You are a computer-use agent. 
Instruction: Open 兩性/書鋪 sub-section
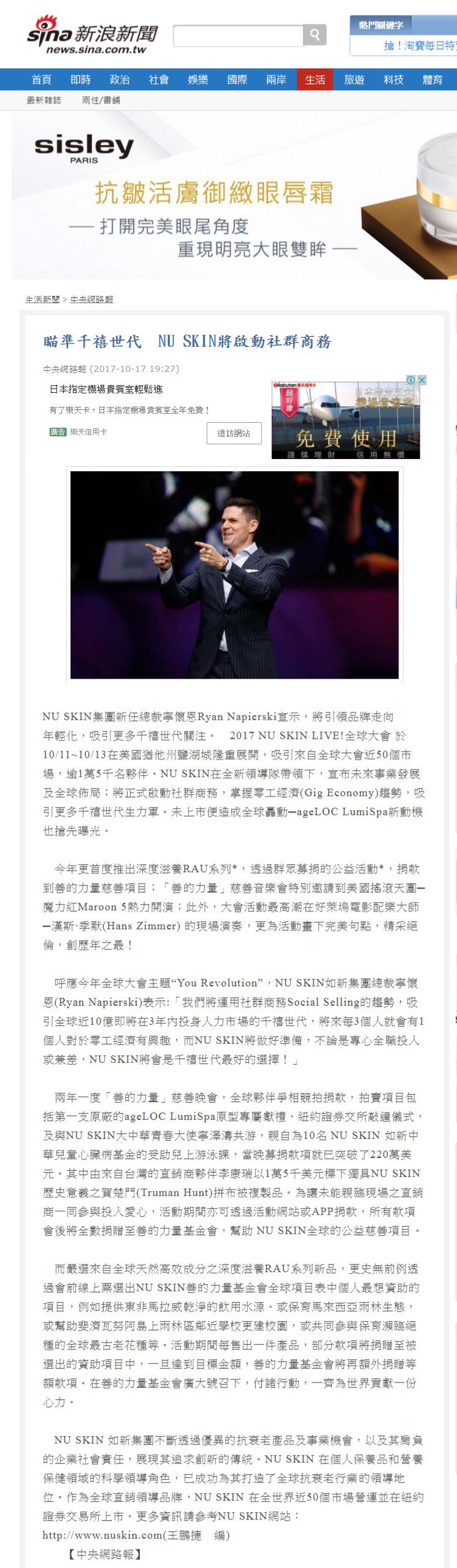101,100
